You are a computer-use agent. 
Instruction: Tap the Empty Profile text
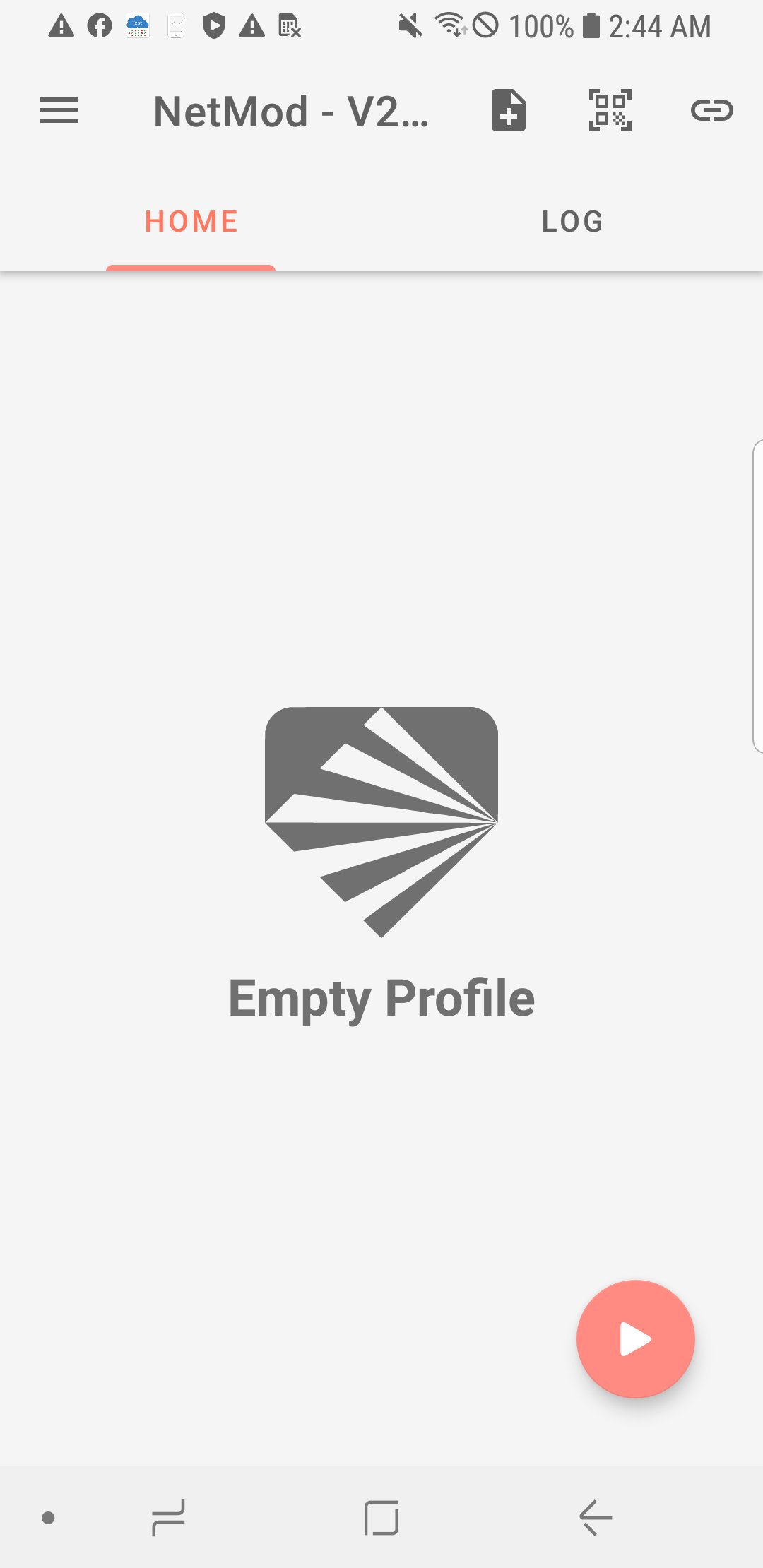[381, 997]
